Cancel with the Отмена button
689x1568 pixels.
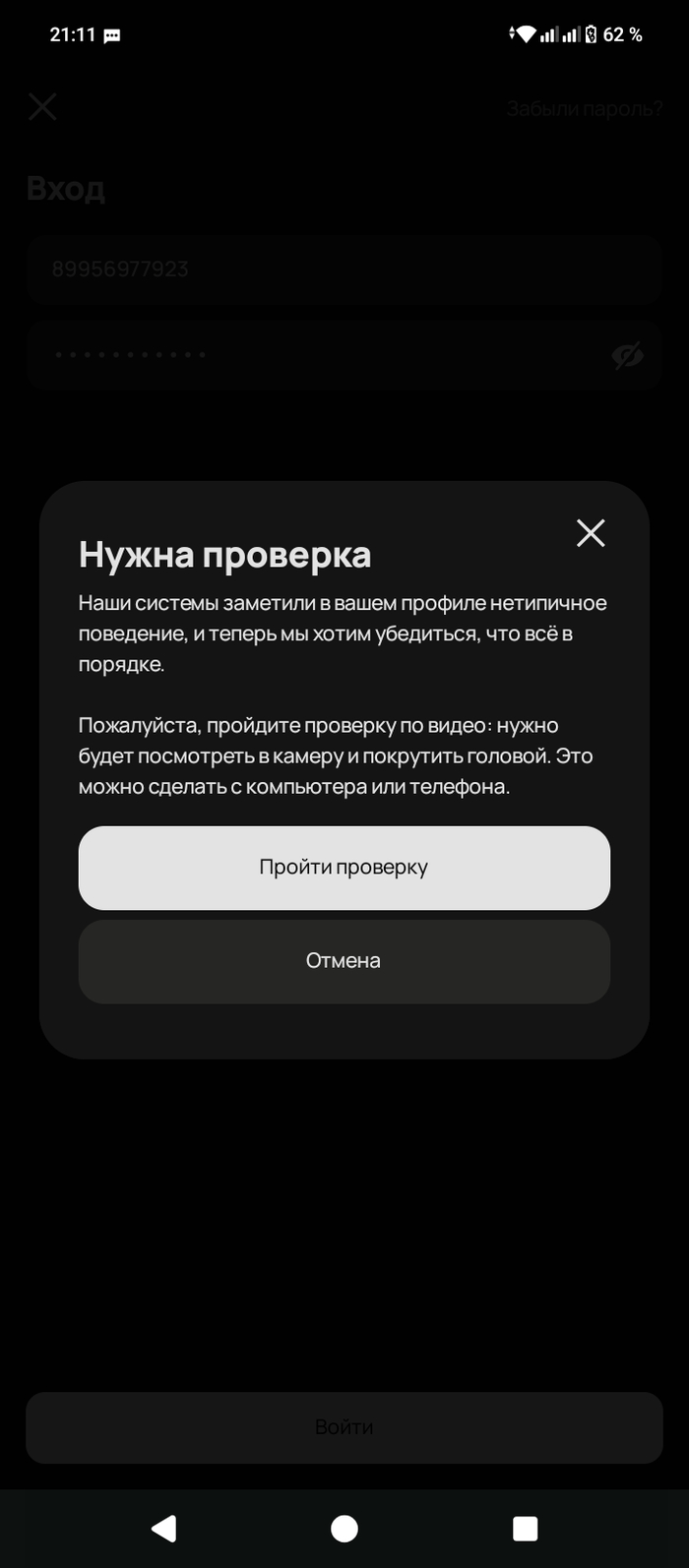pyautogui.click(x=344, y=961)
